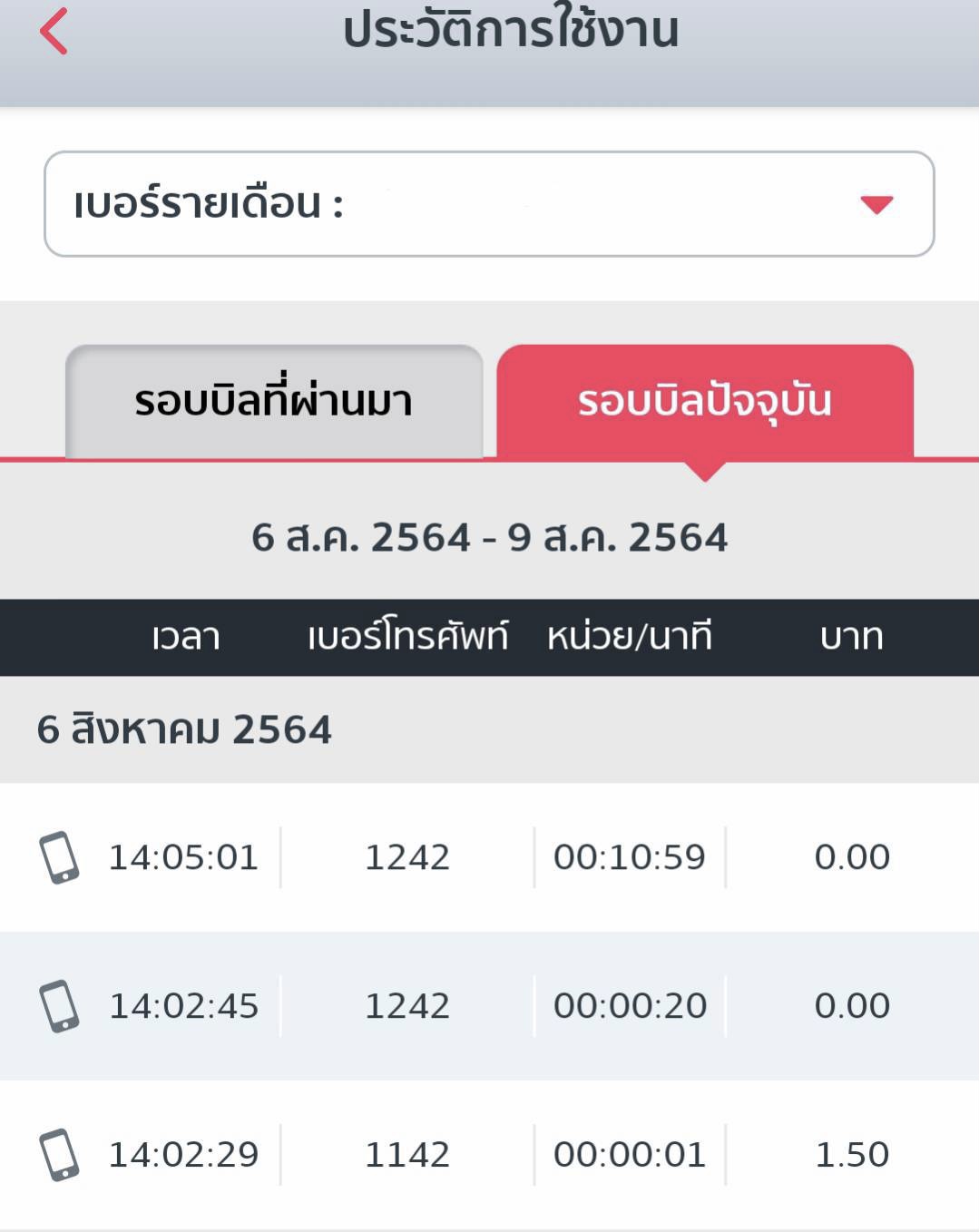Expand the เบอร์รายเดือน number dropdown
Image resolution: width=979 pixels, height=1232 pixels.
pyautogui.click(x=875, y=205)
